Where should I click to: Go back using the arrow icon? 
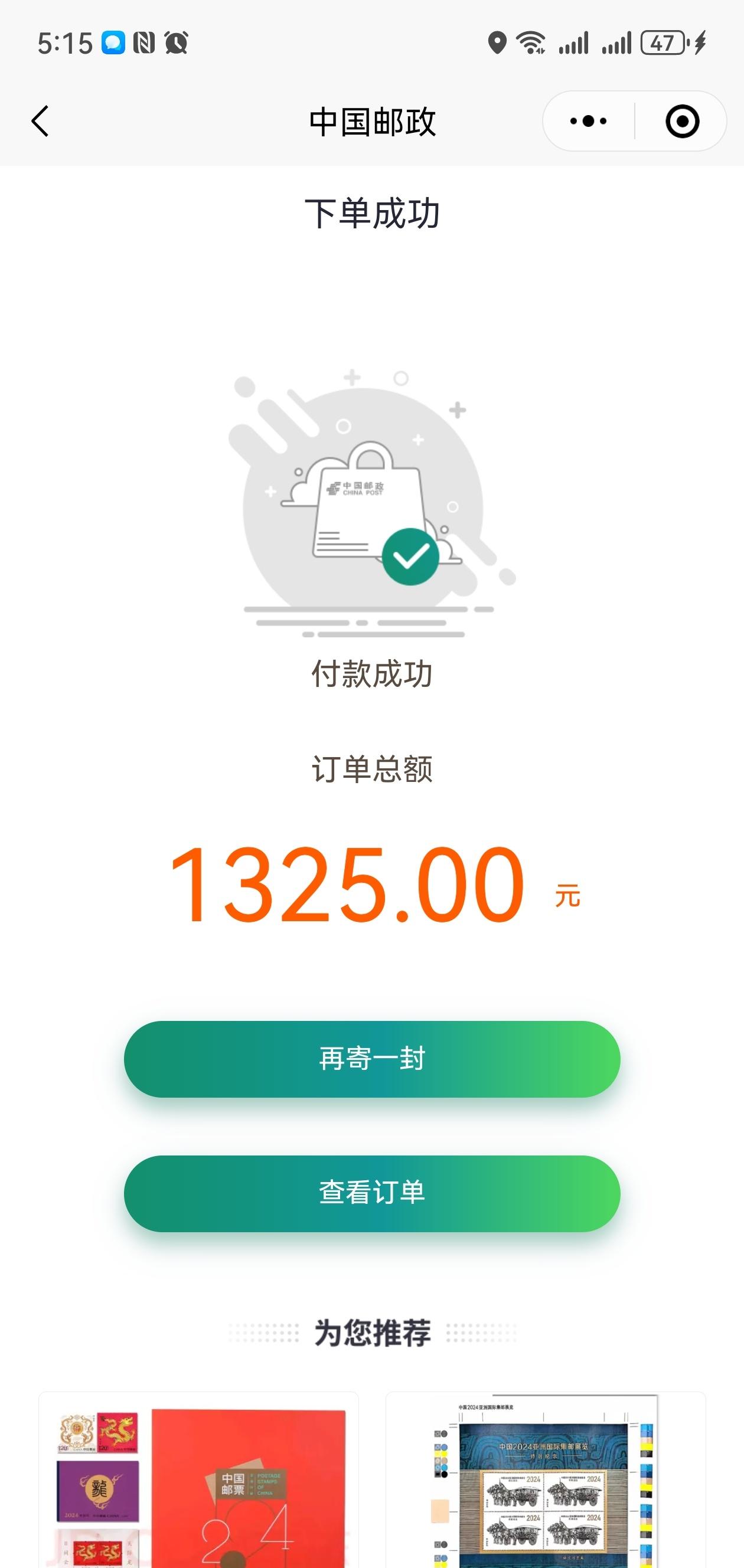[x=40, y=122]
